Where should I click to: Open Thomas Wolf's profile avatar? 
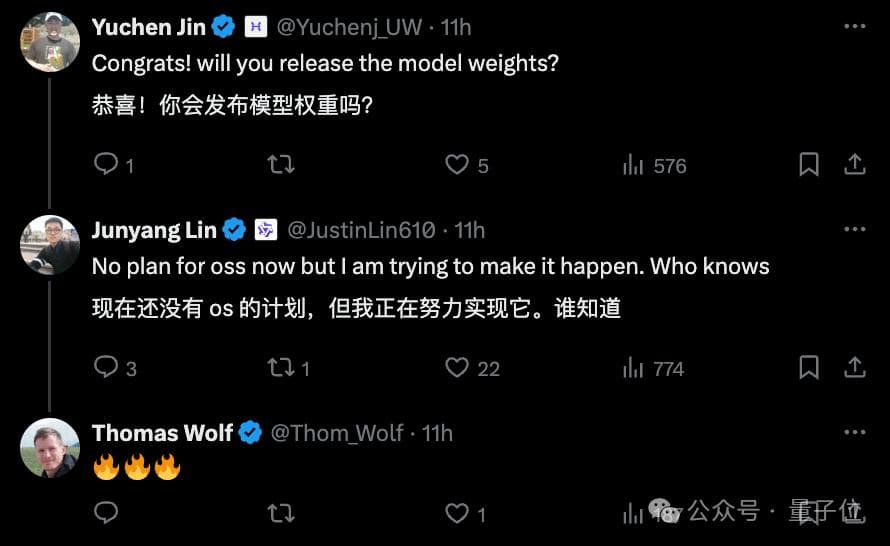[x=49, y=447]
